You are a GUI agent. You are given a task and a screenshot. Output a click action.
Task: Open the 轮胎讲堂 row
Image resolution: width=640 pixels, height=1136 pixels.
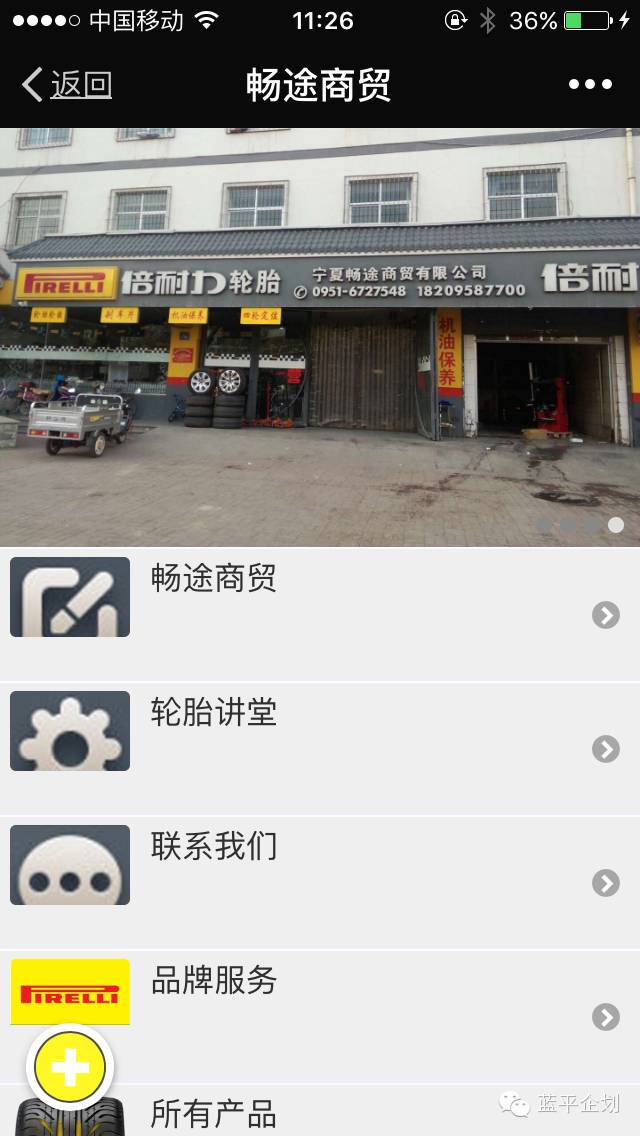pyautogui.click(x=320, y=747)
